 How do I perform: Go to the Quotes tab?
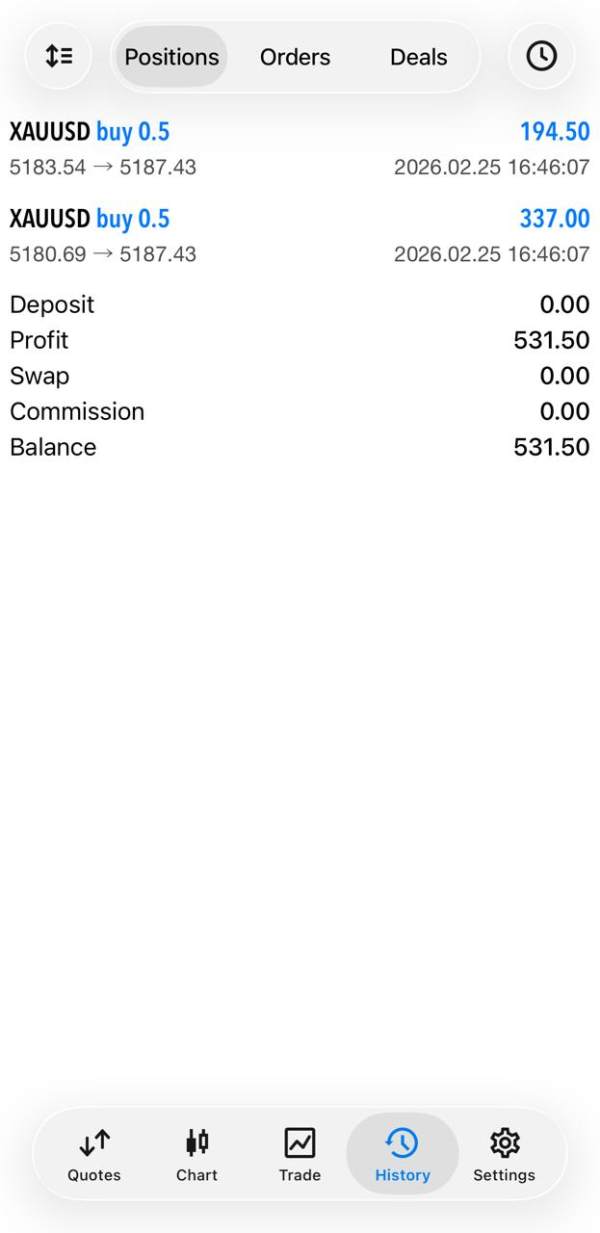[x=94, y=1154]
